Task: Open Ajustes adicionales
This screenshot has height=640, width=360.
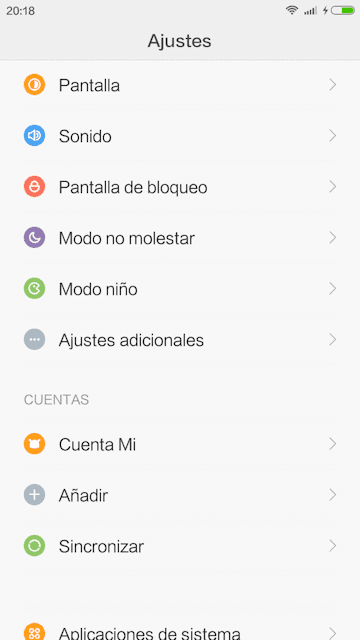Action: coord(180,340)
